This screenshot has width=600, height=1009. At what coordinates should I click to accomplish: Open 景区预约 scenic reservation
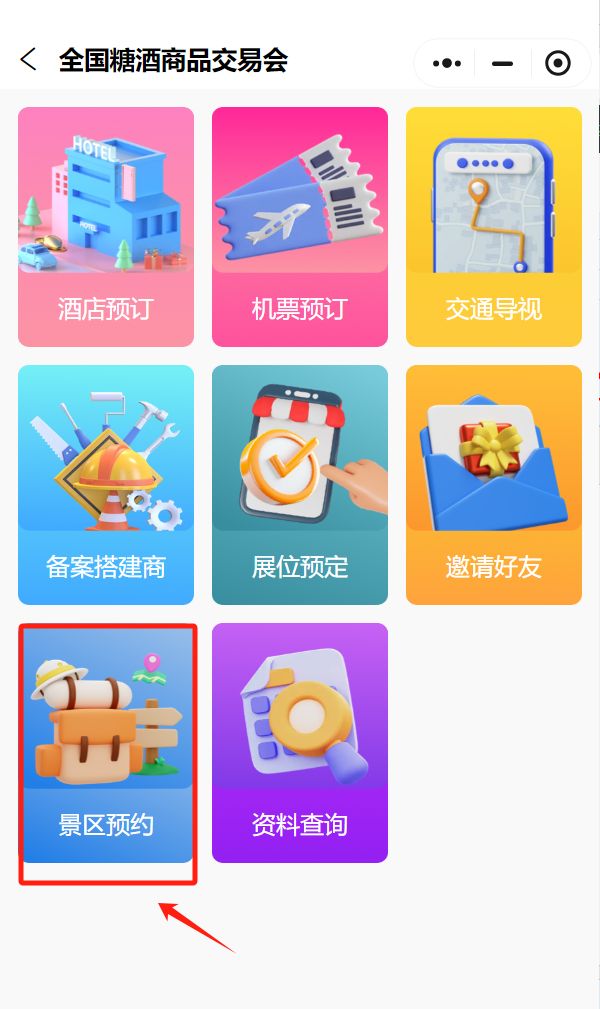[x=106, y=743]
